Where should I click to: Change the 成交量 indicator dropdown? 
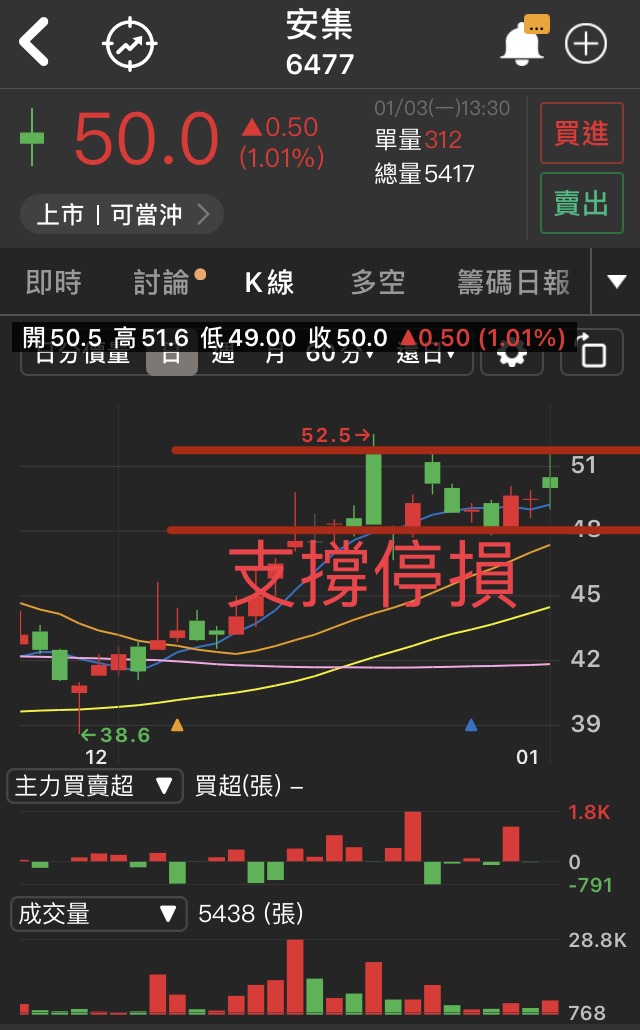[98, 913]
